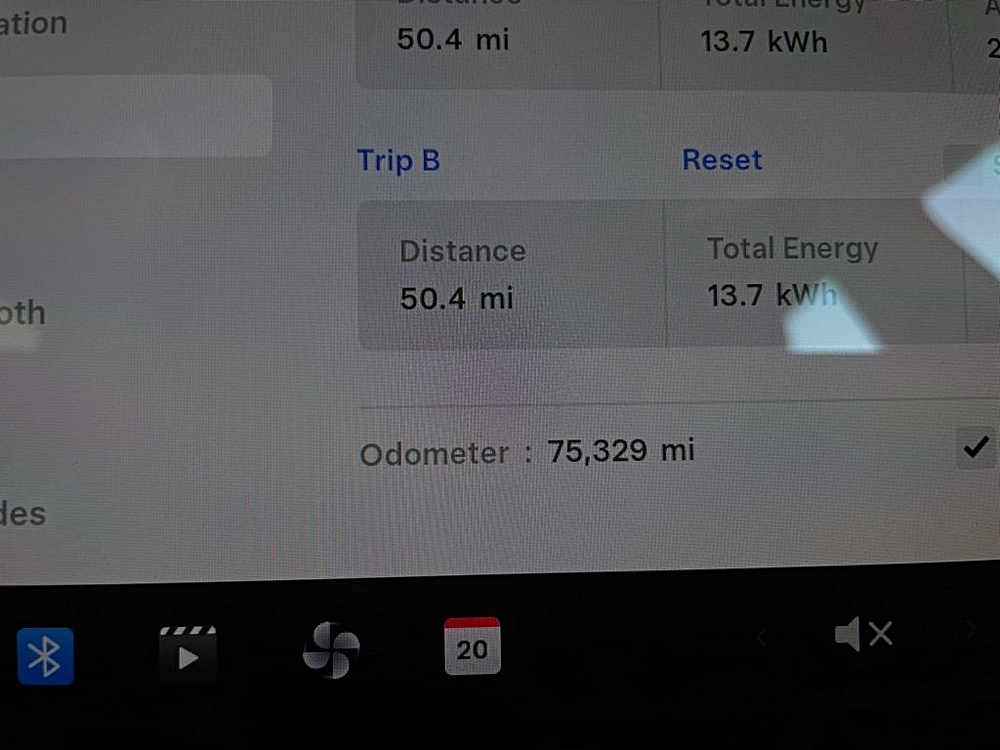The width and height of the screenshot is (1000, 750).
Task: Toggle the checkbox beside the odometer
Action: click(975, 447)
